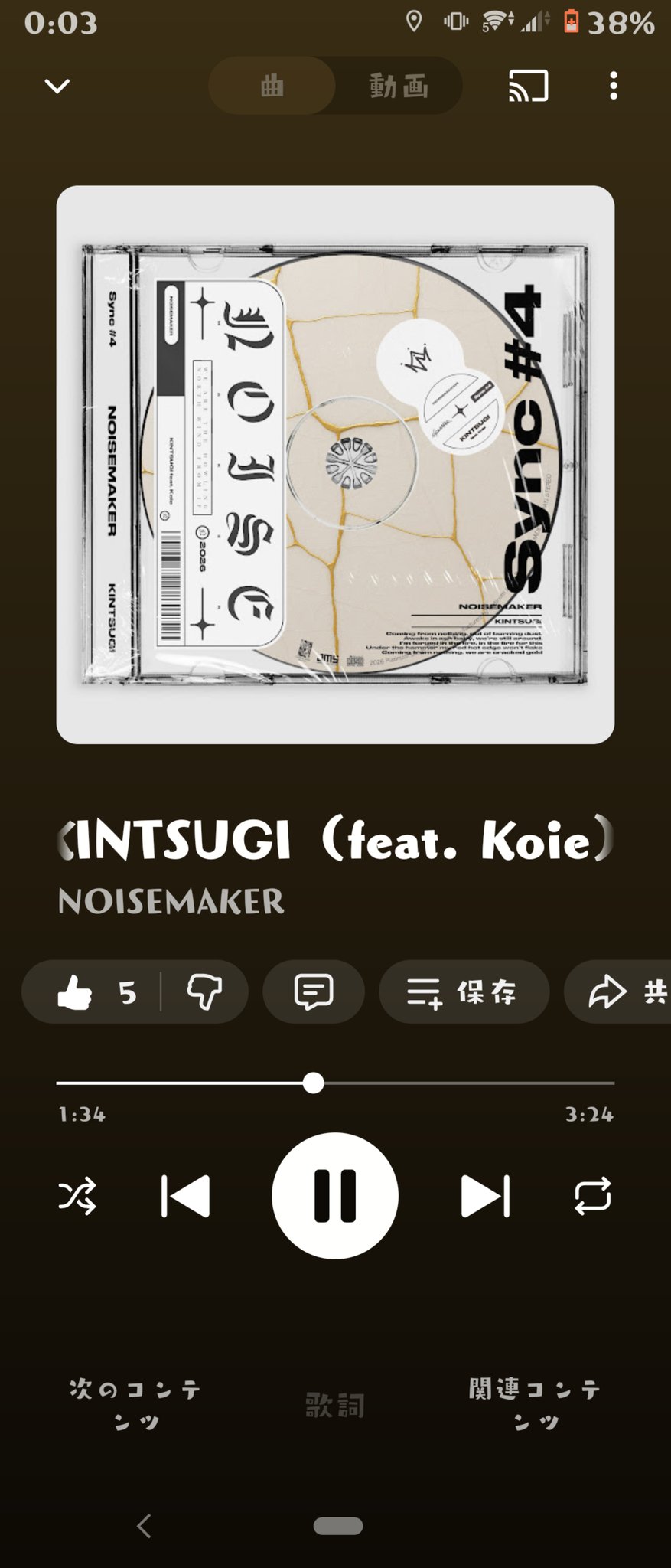Tap the playback progress bar to seek
The height and width of the screenshot is (1568, 671).
(459, 1083)
